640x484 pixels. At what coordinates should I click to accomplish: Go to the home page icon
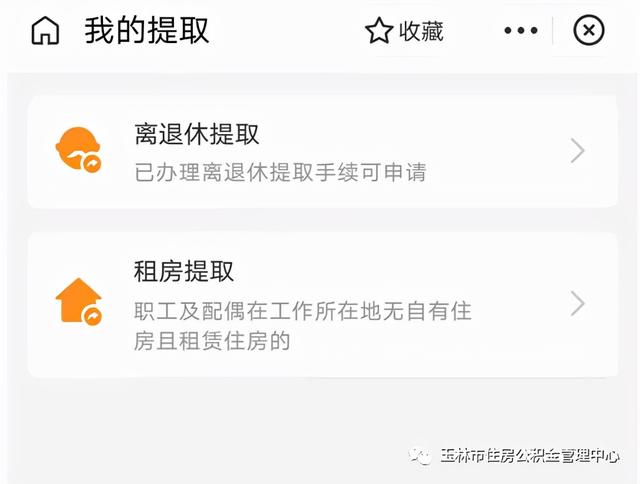(45, 31)
